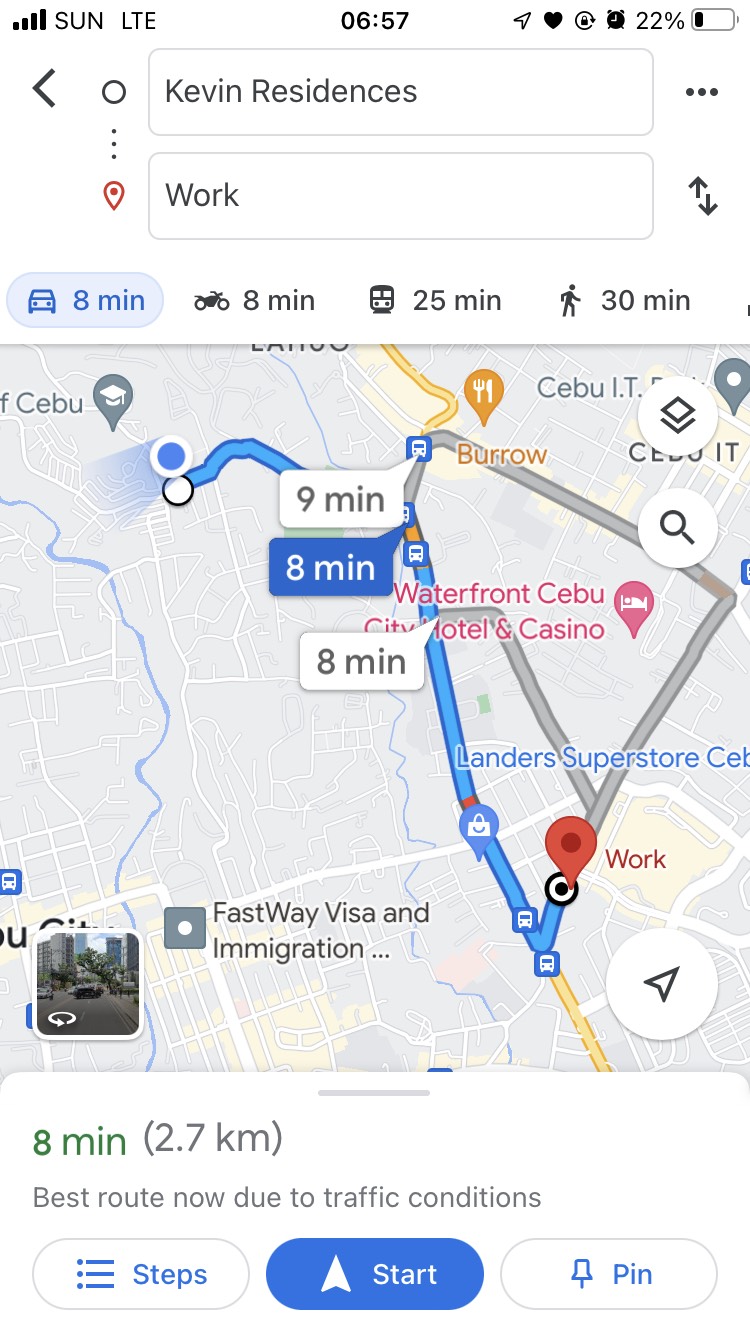The image size is (750, 1334).
Task: Swap start and destination
Action: 703,196
